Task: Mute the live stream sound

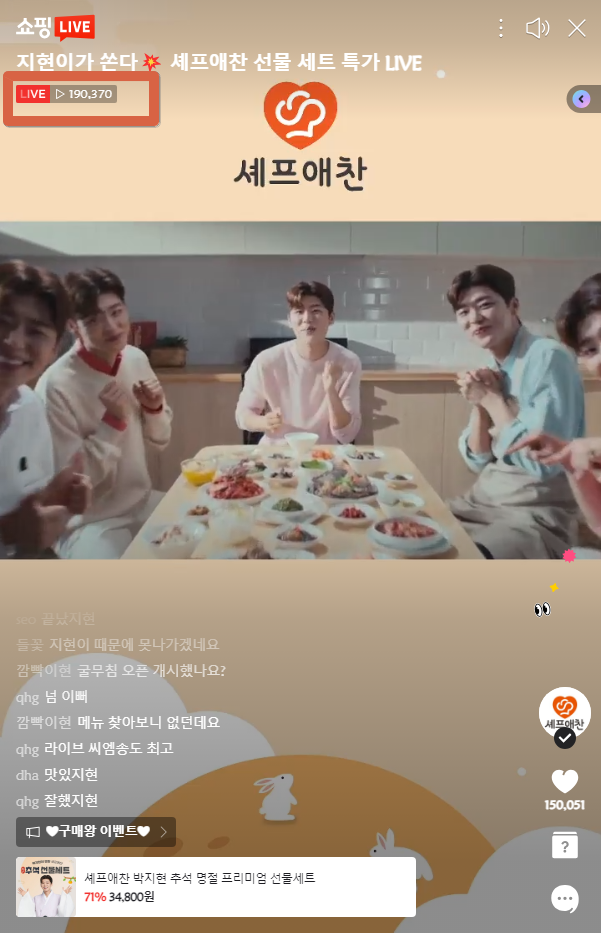Action: 537,28
